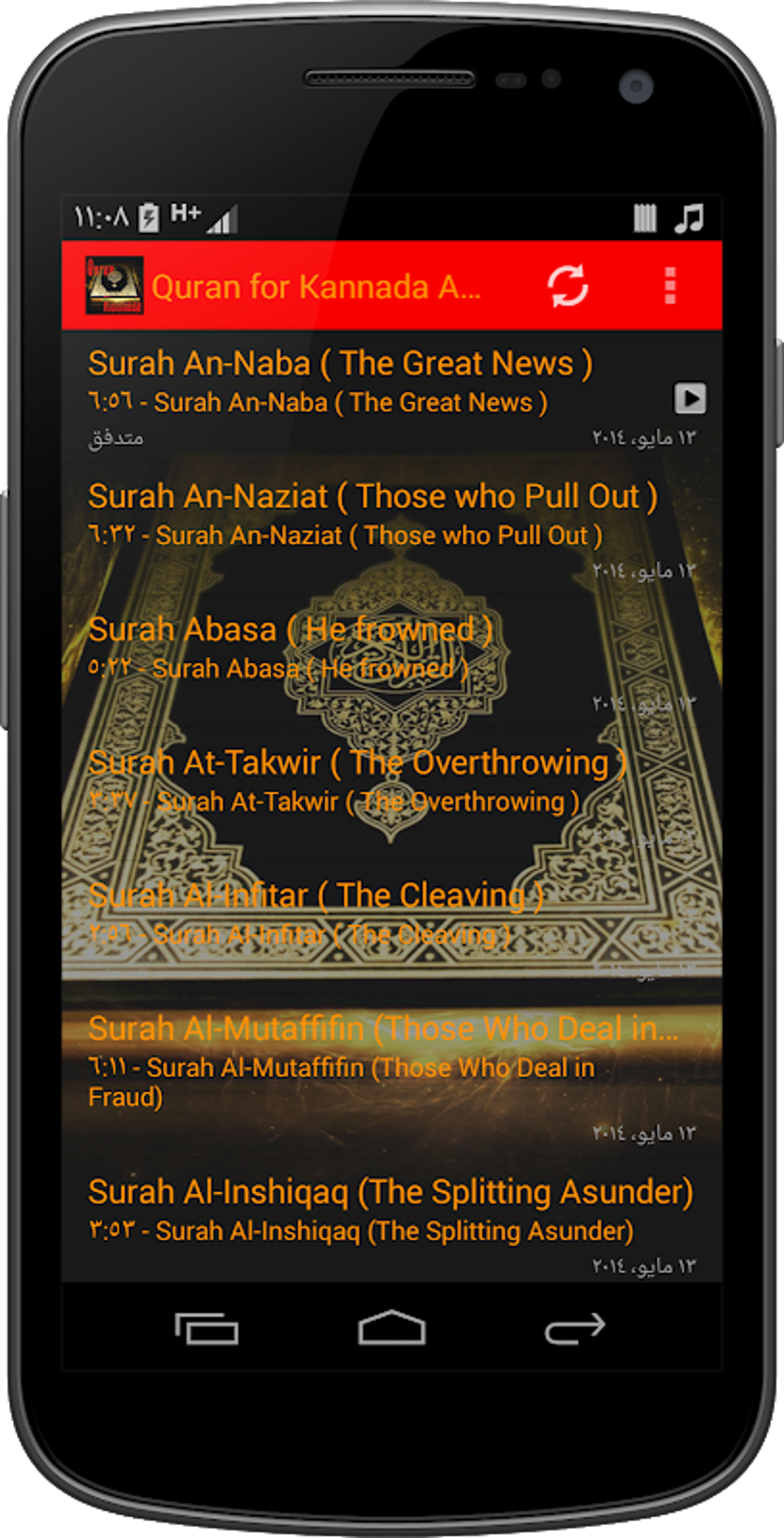Tap the playlist icon in the status bar
The width and height of the screenshot is (784, 1538).
coord(644,219)
